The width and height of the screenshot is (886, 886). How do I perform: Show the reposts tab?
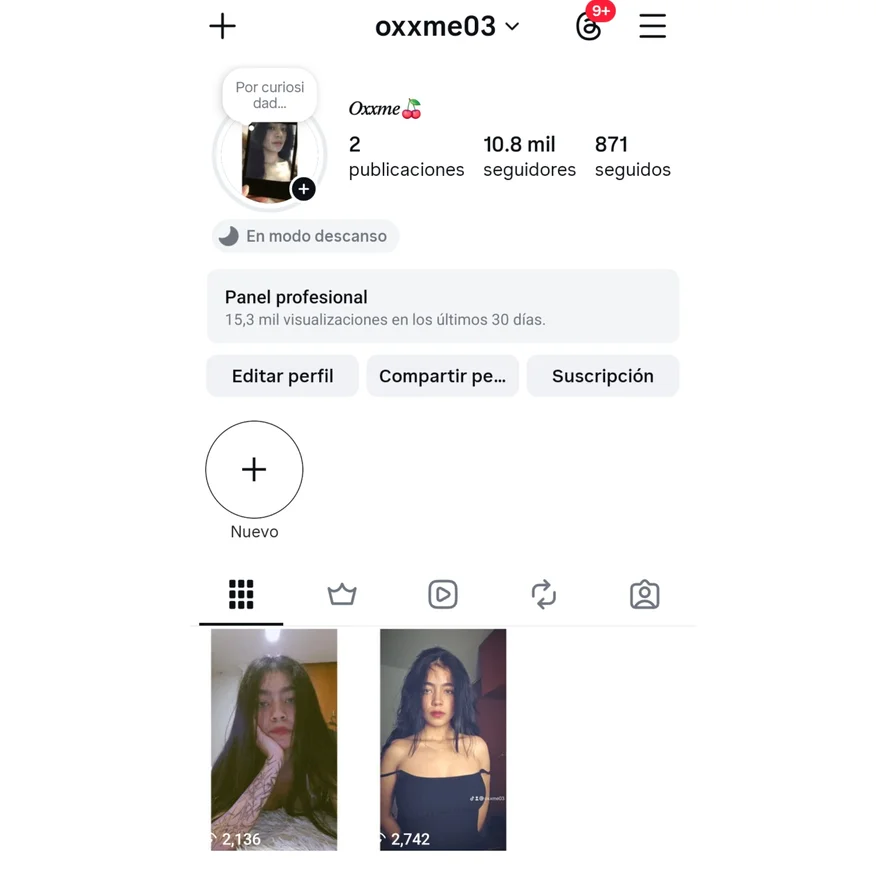[x=543, y=595]
